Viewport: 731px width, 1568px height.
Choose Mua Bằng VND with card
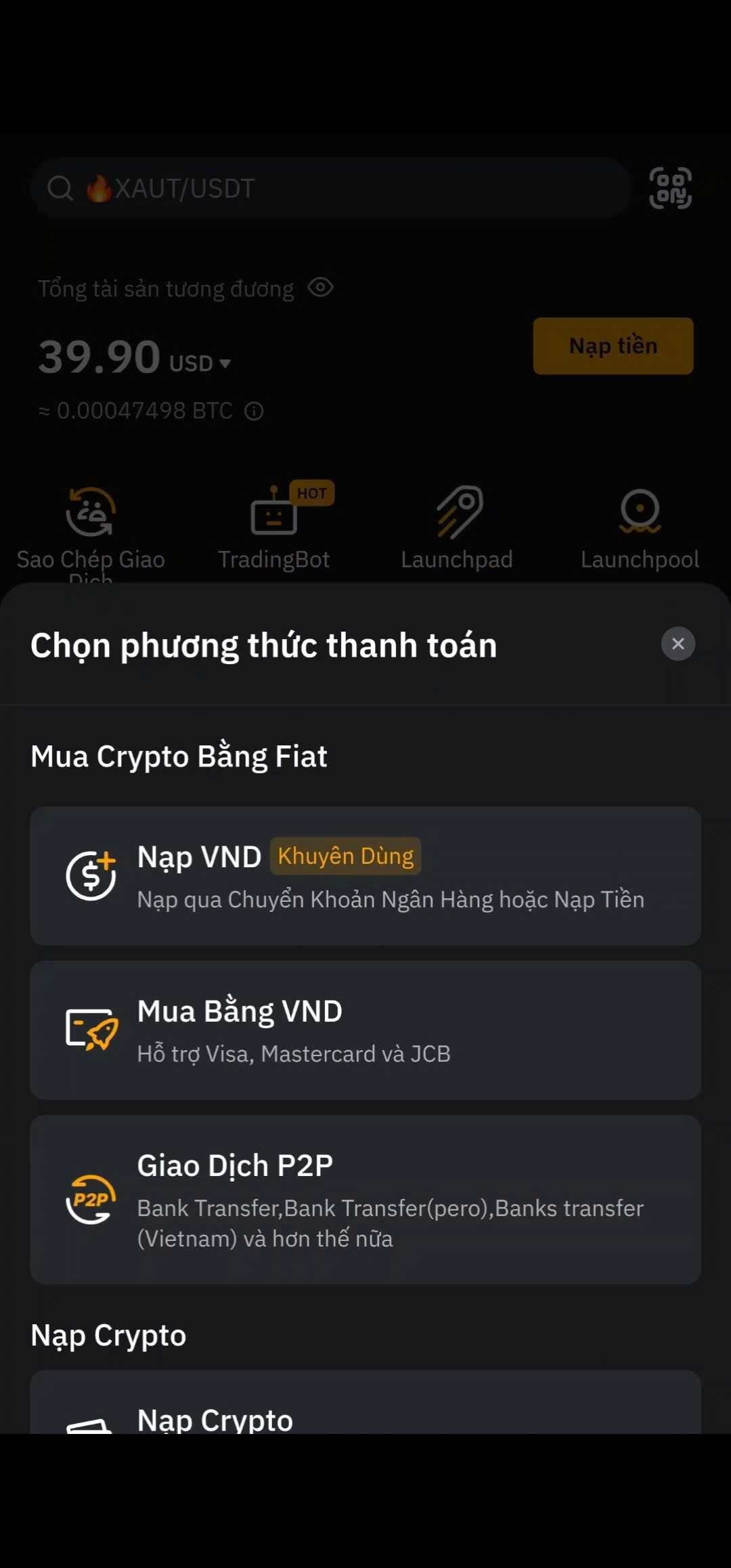click(365, 1030)
